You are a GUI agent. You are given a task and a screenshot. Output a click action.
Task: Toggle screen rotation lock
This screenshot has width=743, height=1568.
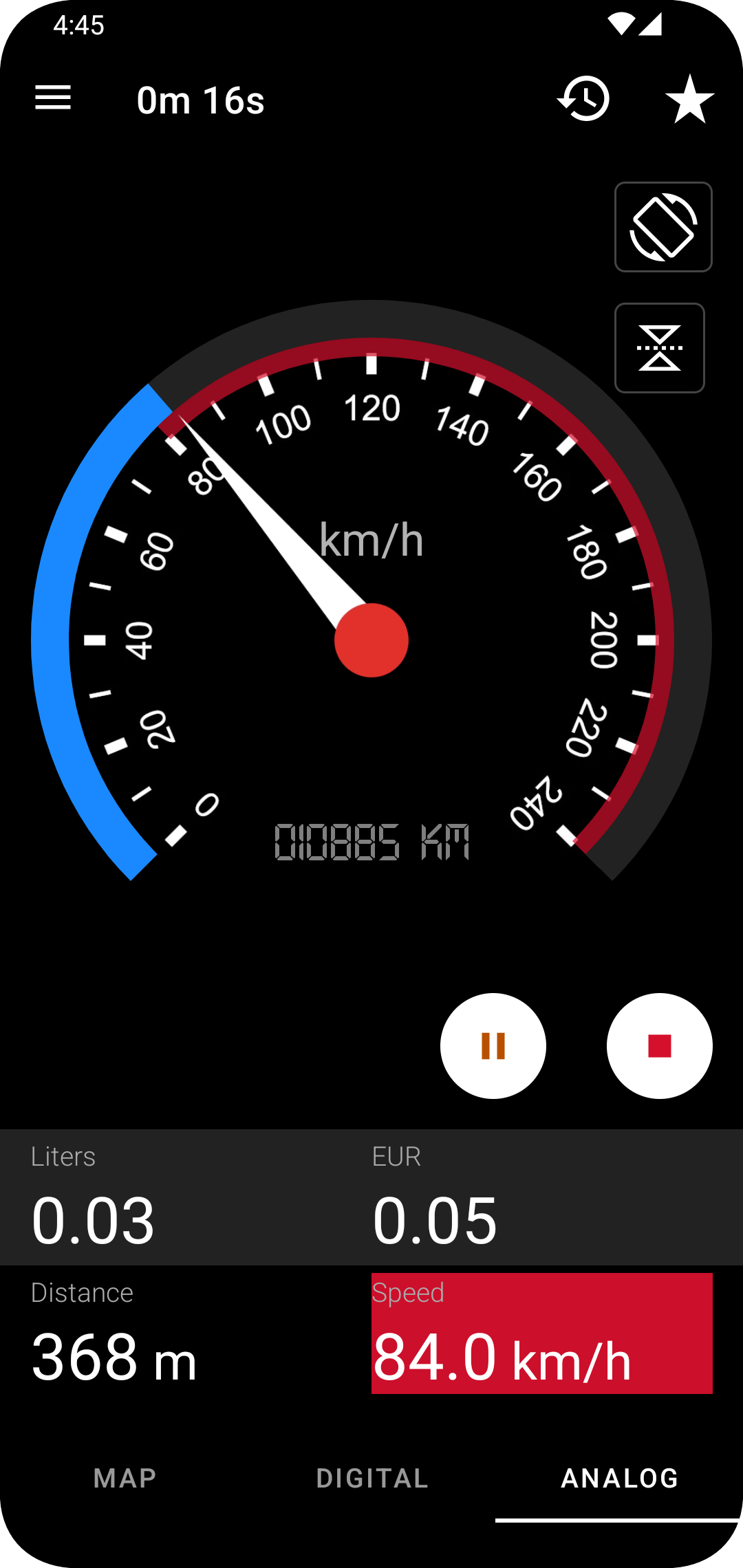pyautogui.click(x=662, y=227)
